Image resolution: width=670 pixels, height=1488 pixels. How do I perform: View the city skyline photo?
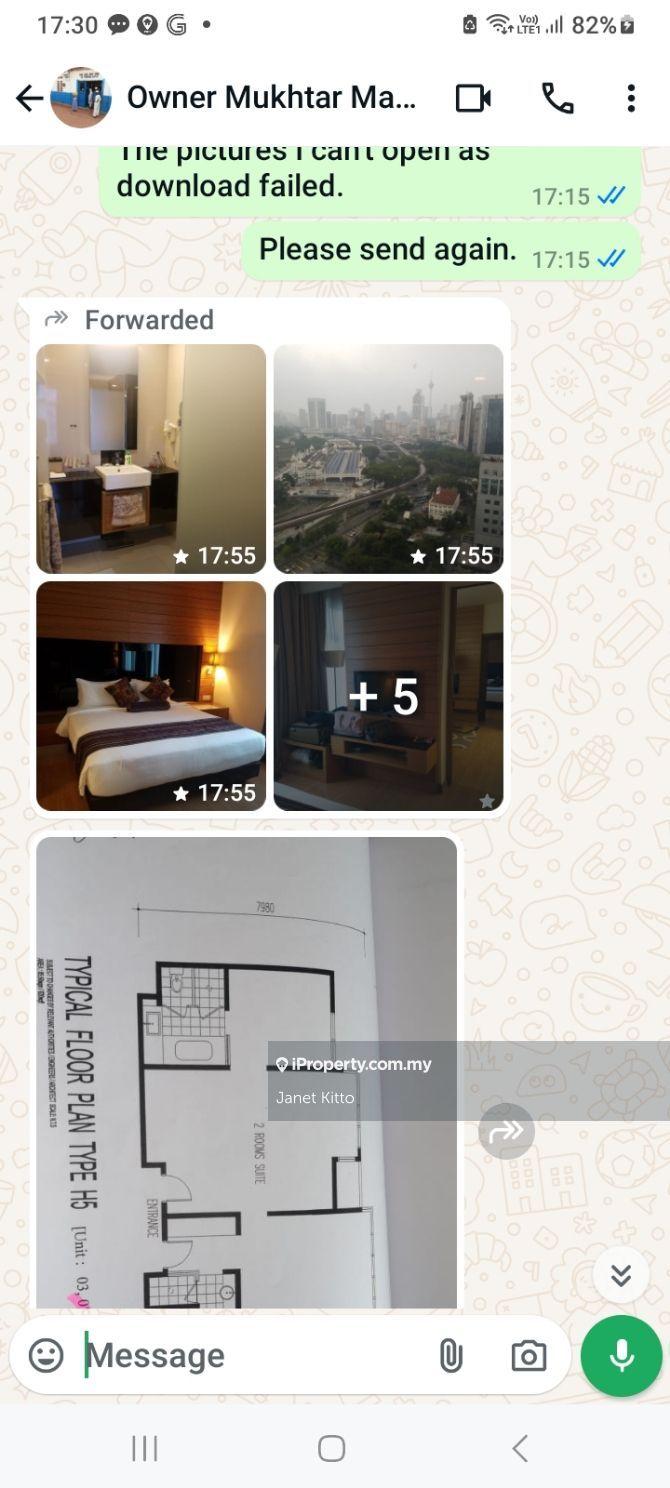pyautogui.click(x=388, y=458)
